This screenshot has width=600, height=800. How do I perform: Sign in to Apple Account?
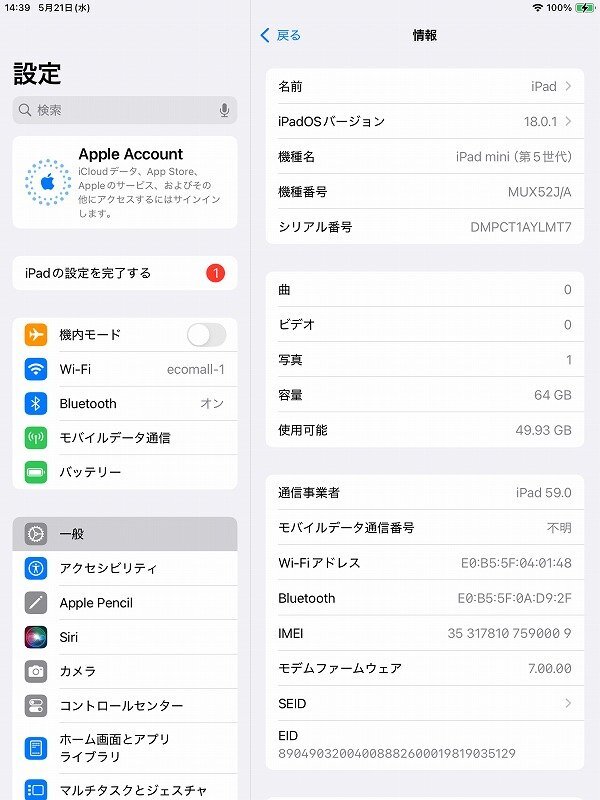(x=125, y=182)
